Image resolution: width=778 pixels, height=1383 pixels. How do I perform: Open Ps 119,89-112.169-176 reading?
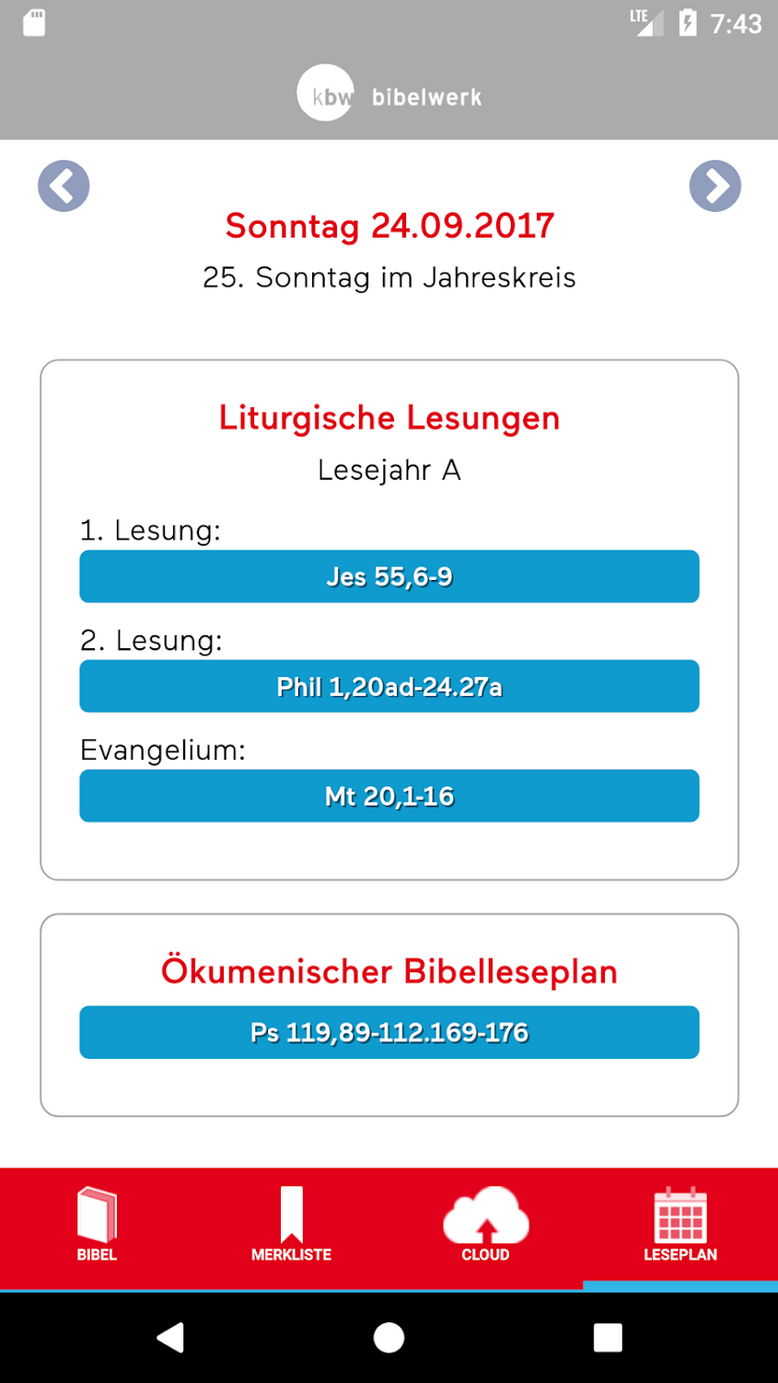[x=389, y=1032]
